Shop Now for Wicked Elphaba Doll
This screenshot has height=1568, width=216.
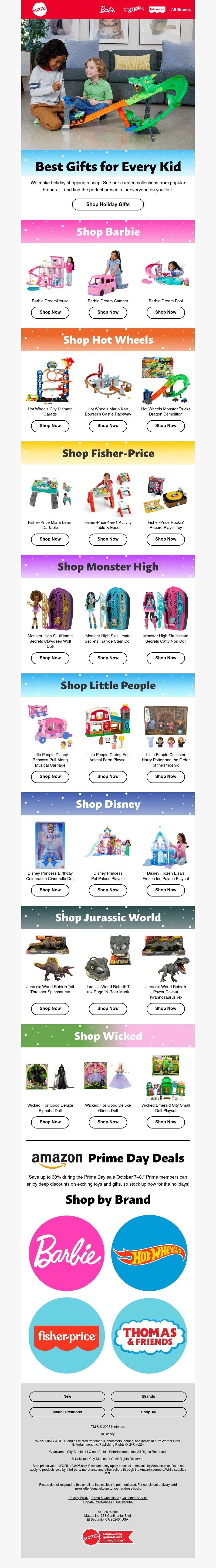(x=50, y=1122)
